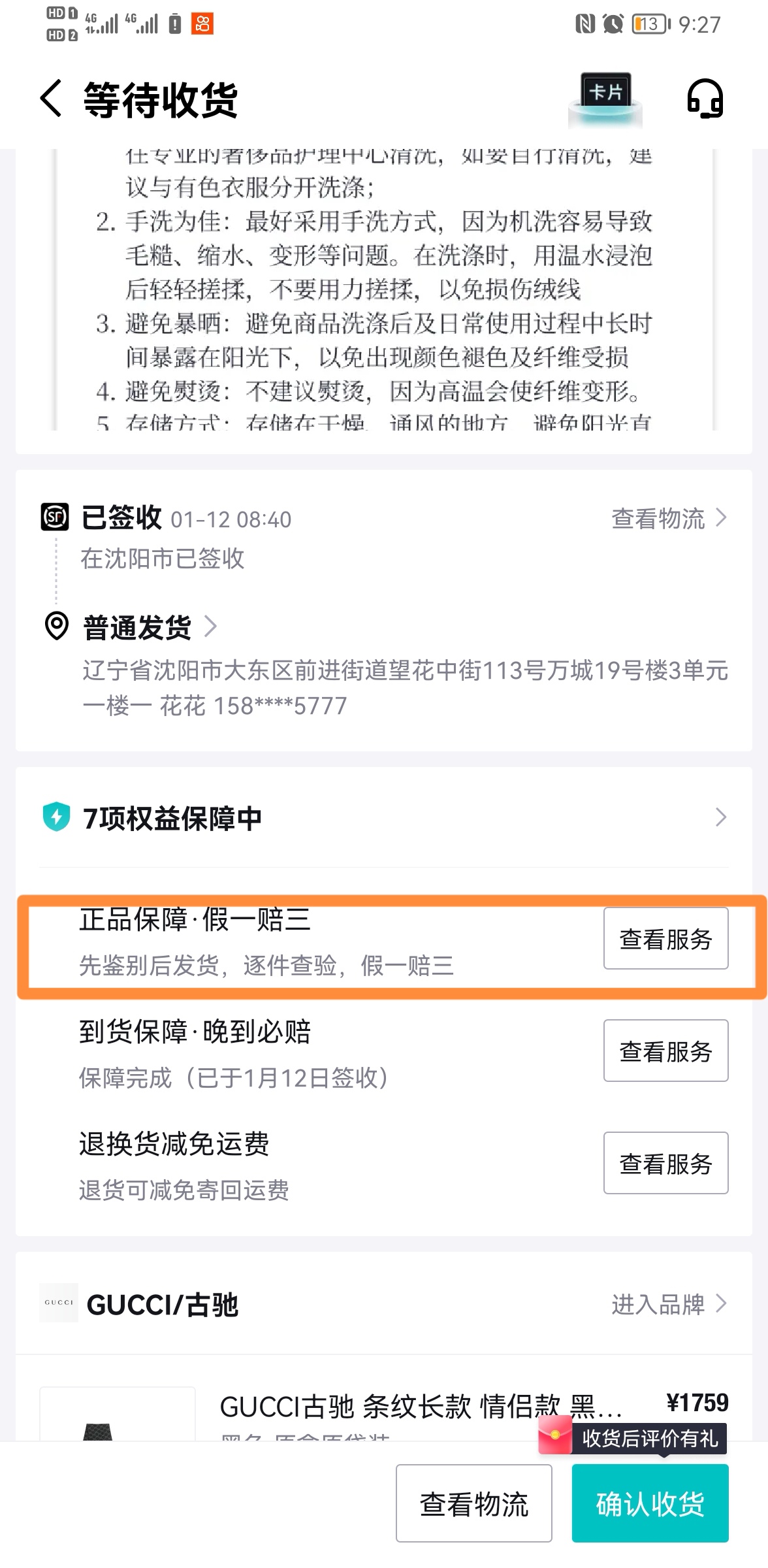Confirm receipt with 确认收货

[650, 1504]
